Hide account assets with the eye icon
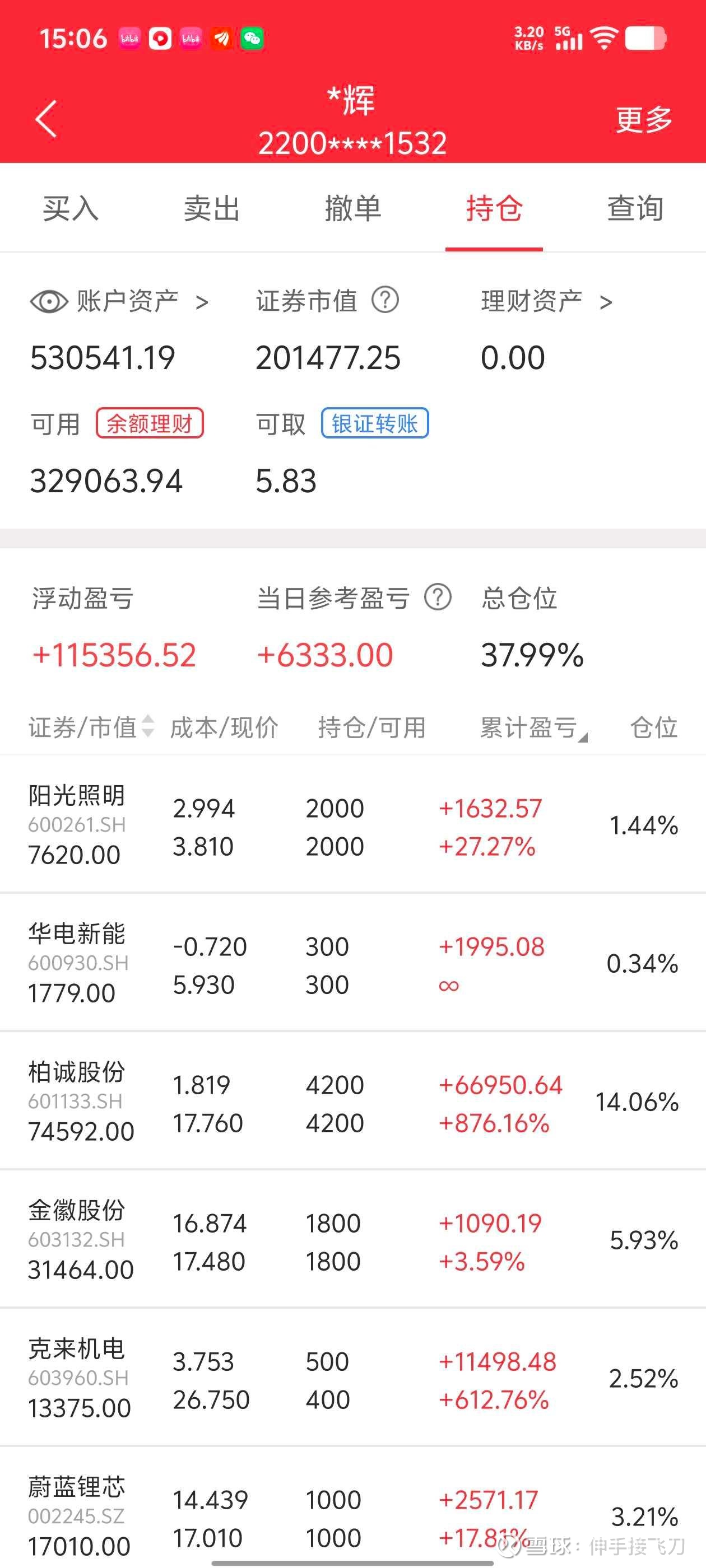706x1568 pixels. [49, 301]
